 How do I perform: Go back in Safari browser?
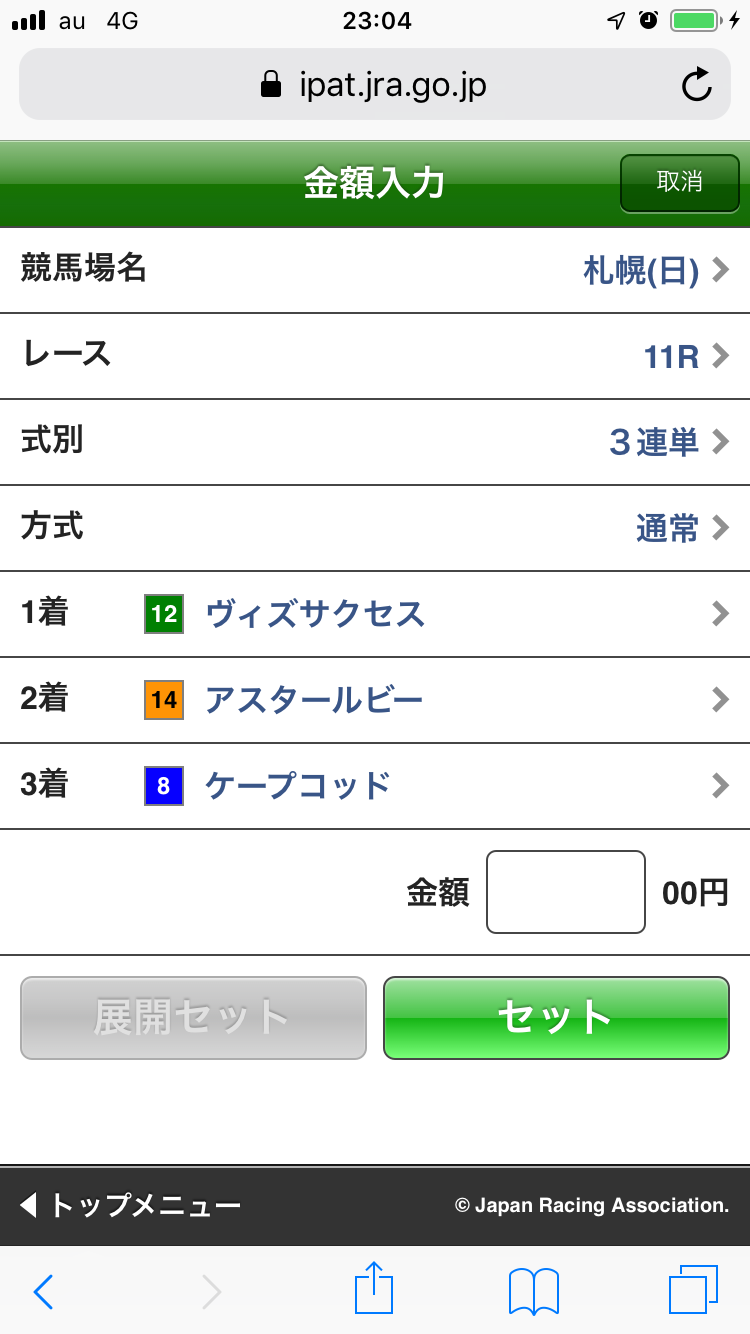(43, 1291)
